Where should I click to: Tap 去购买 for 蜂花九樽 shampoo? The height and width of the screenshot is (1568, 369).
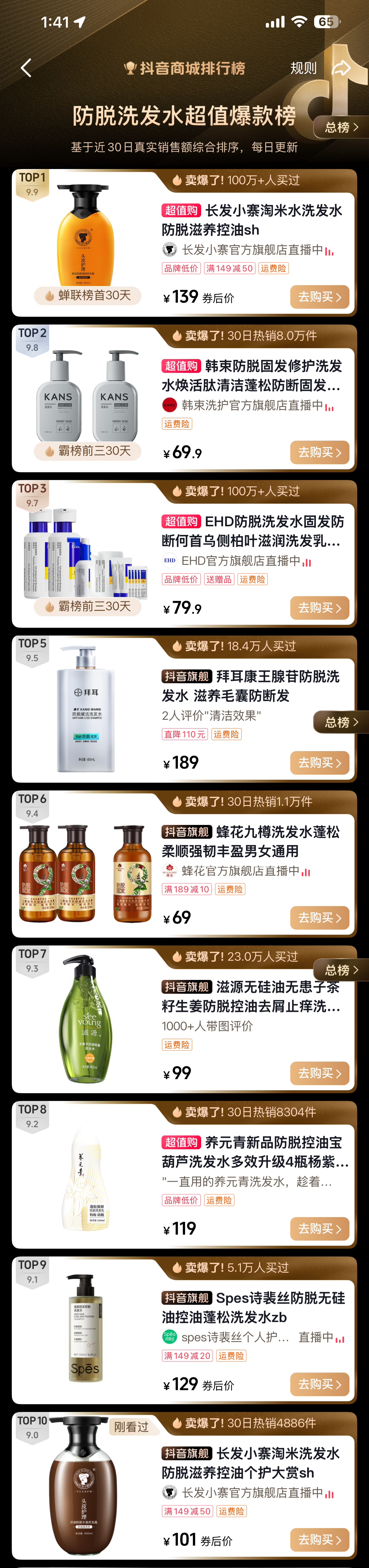(320, 918)
